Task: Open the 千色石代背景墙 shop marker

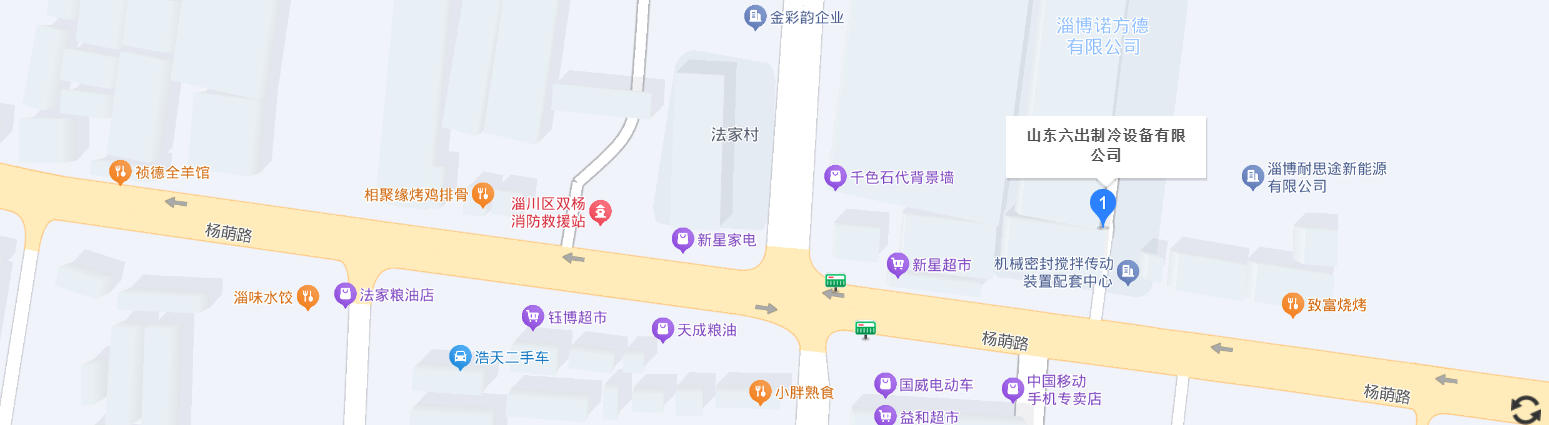Action: pos(835,177)
